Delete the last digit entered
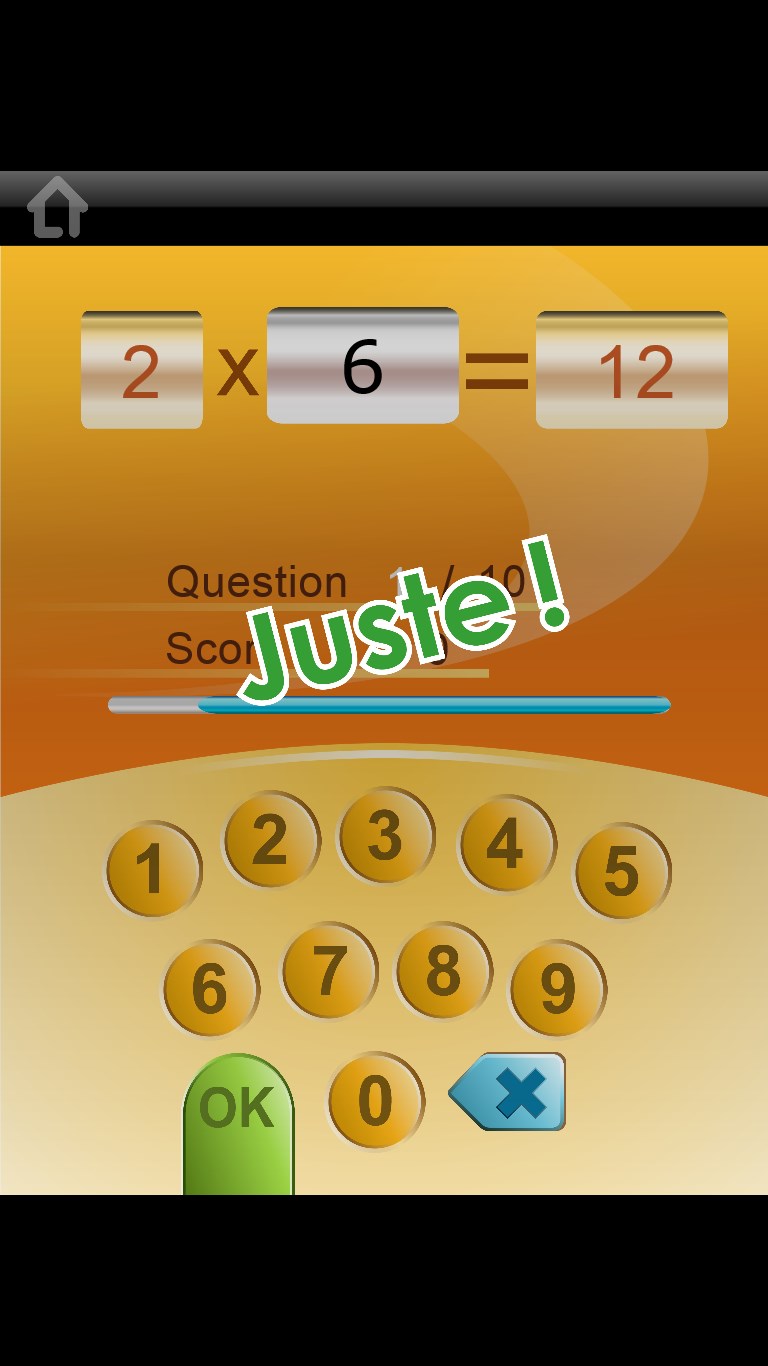This screenshot has width=768, height=1366. (510, 1092)
